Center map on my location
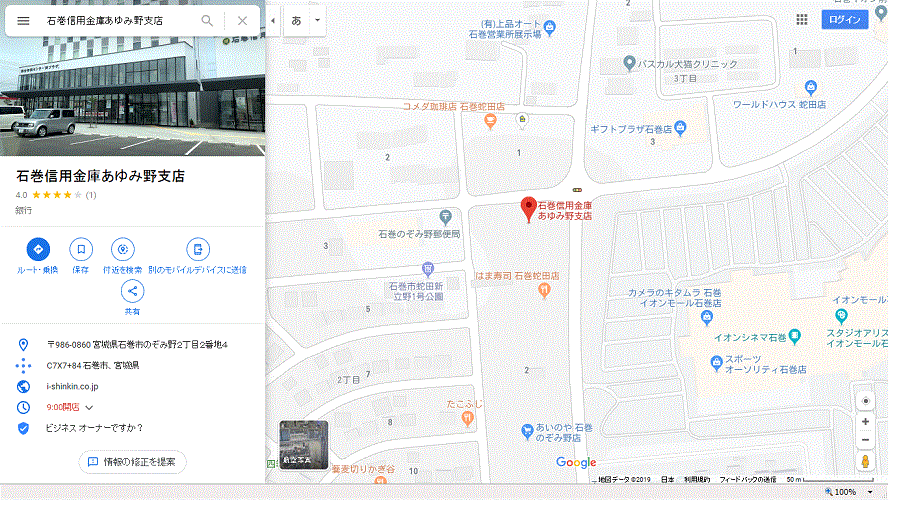The image size is (910, 511). coord(865,401)
